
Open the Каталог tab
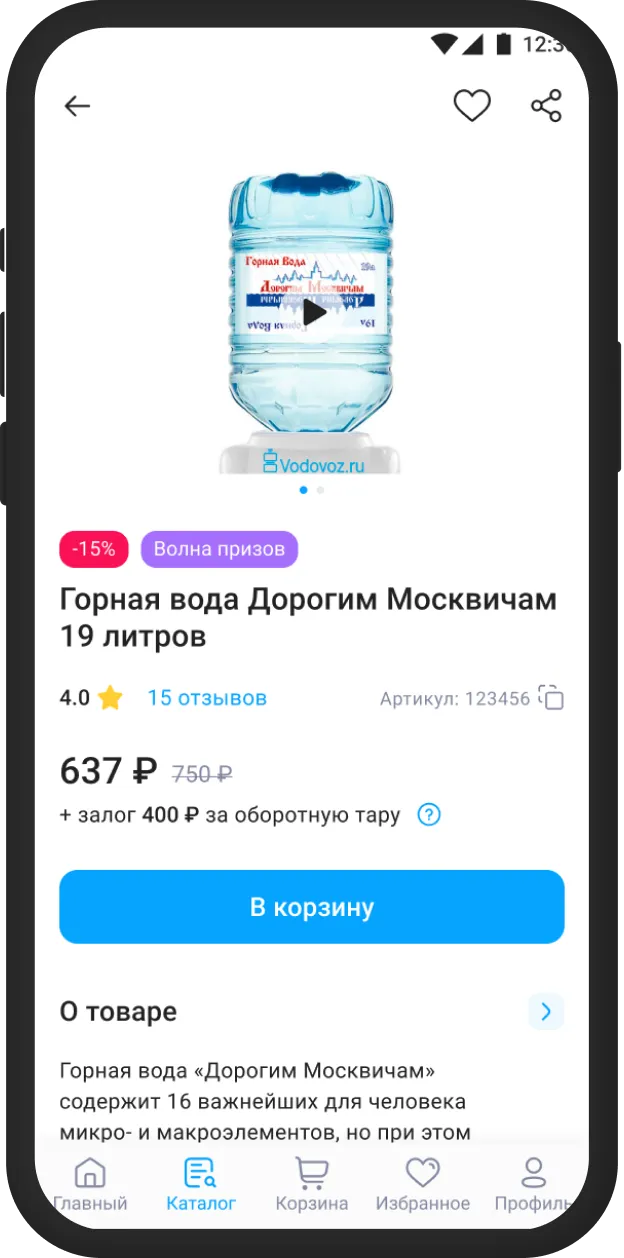pos(201,1184)
